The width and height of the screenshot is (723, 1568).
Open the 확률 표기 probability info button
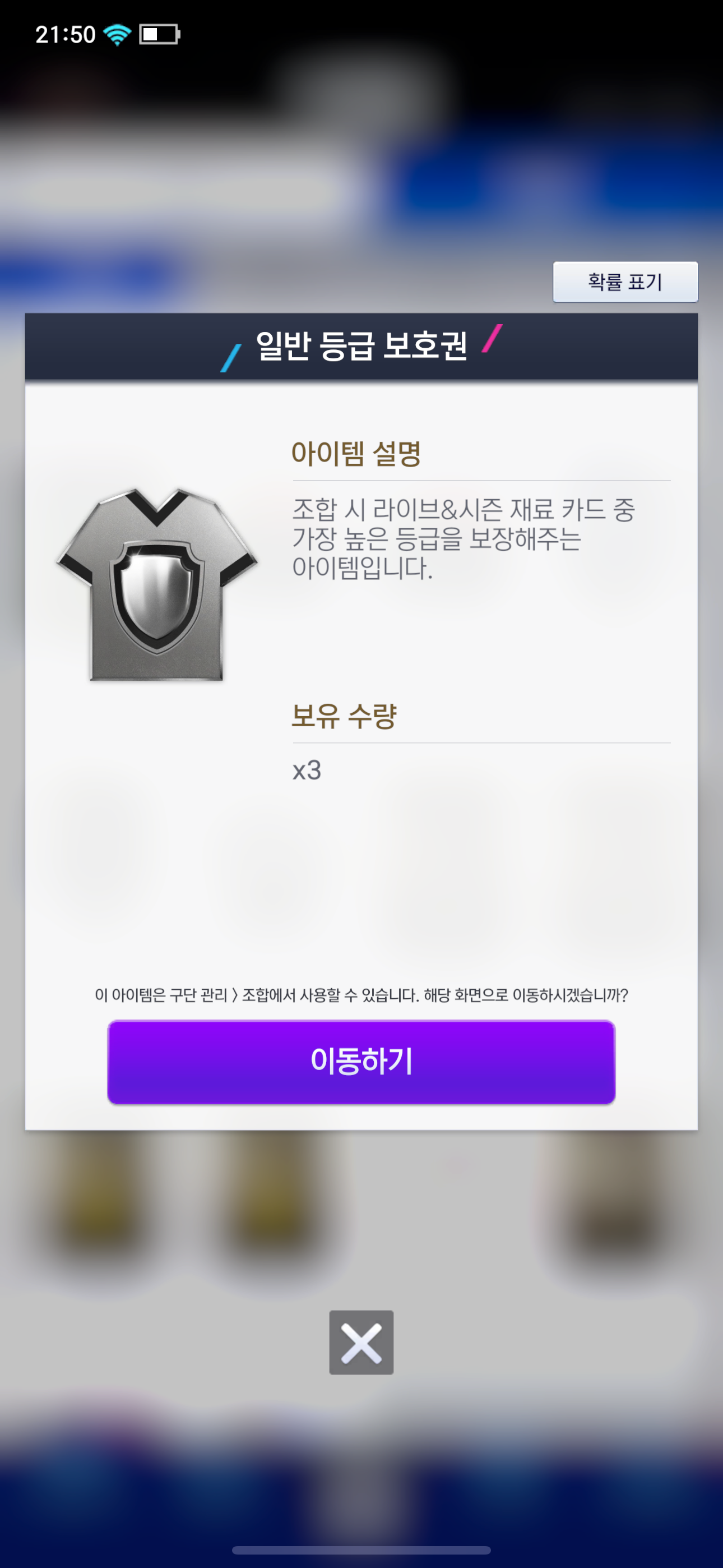tap(625, 282)
